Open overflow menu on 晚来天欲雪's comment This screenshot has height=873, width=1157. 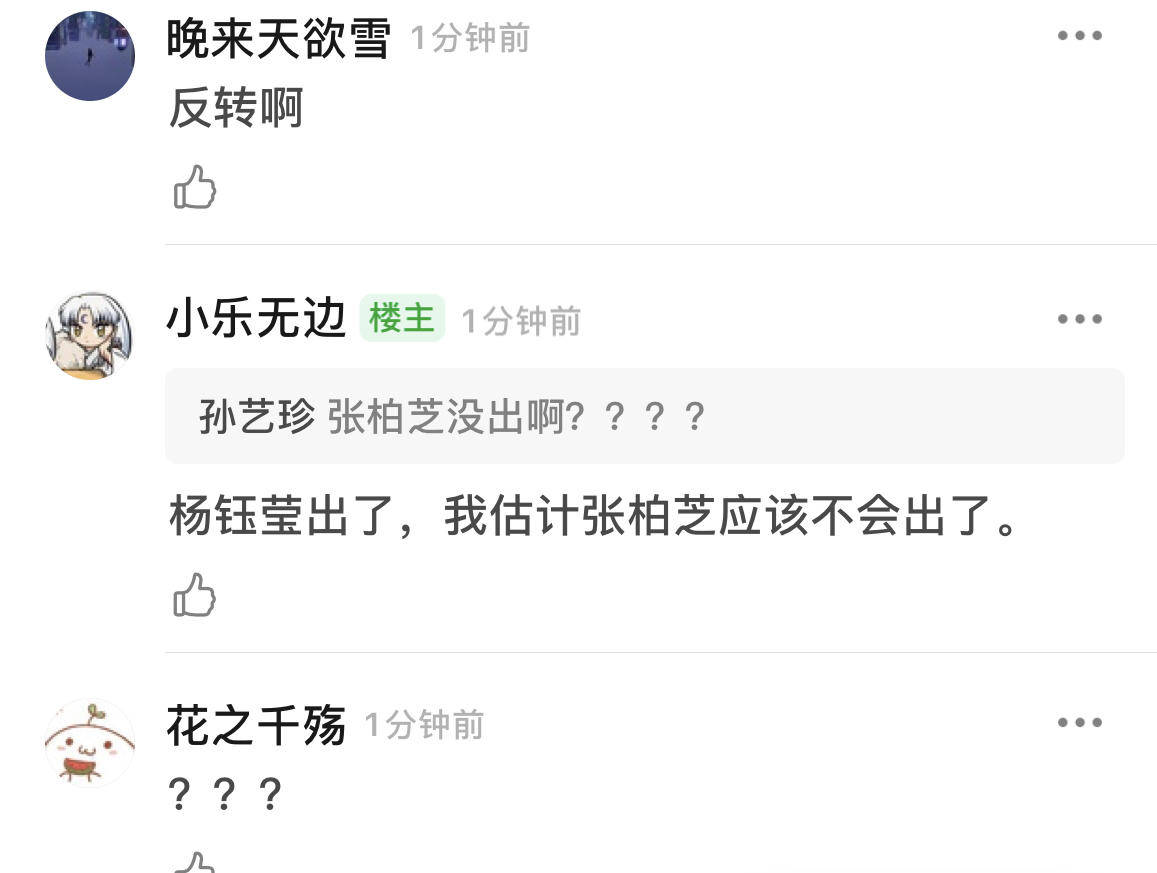click(1079, 36)
